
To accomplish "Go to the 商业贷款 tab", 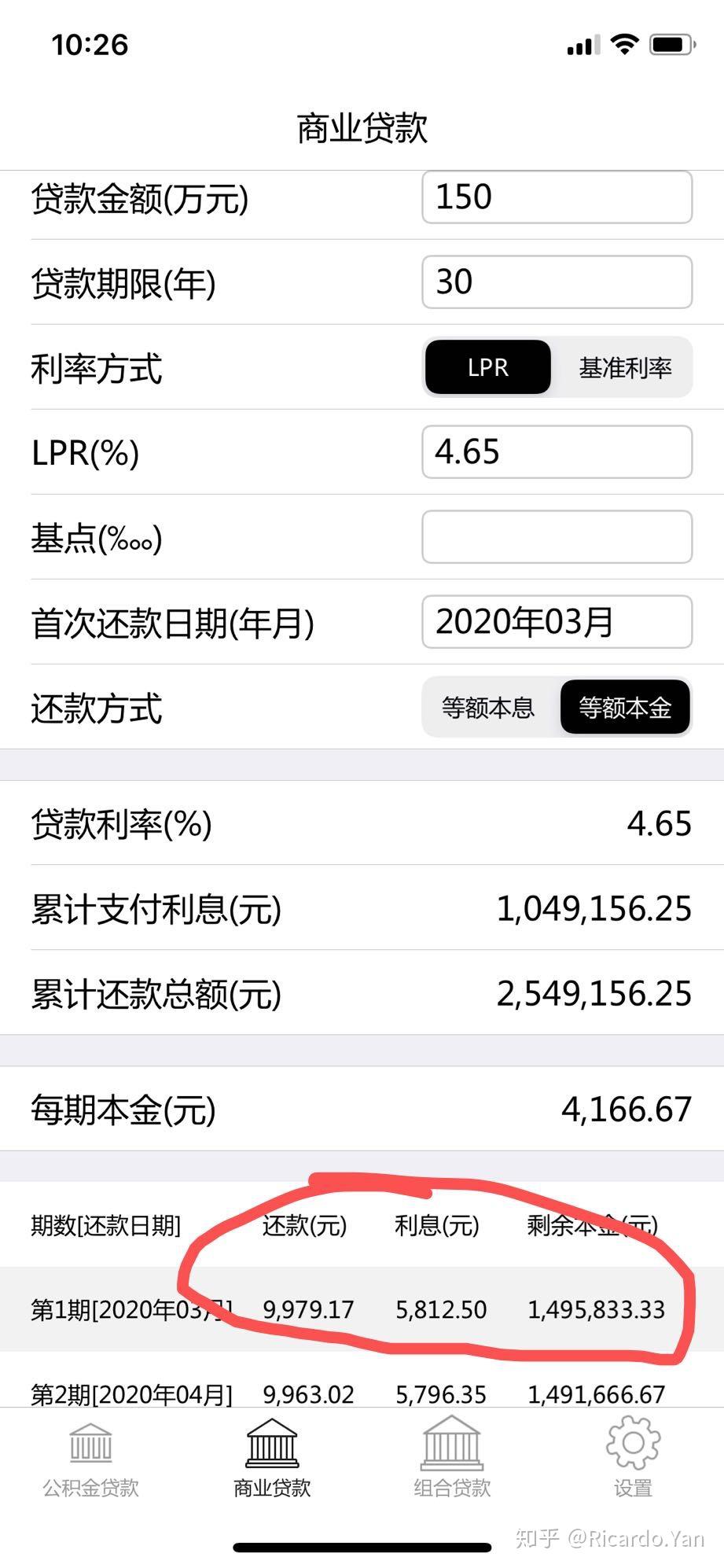I will pos(272,1459).
